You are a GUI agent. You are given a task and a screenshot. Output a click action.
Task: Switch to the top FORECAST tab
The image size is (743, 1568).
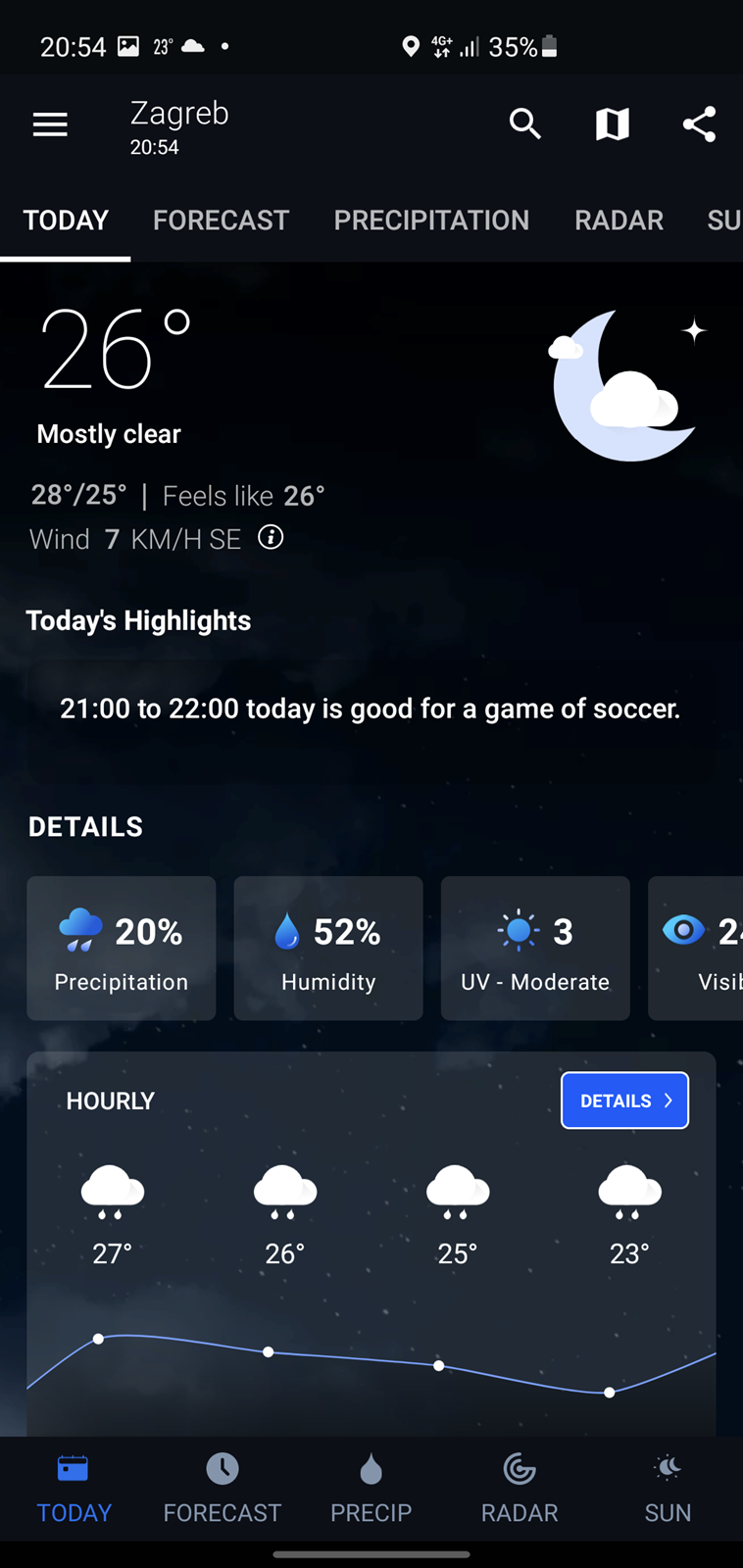[221, 220]
